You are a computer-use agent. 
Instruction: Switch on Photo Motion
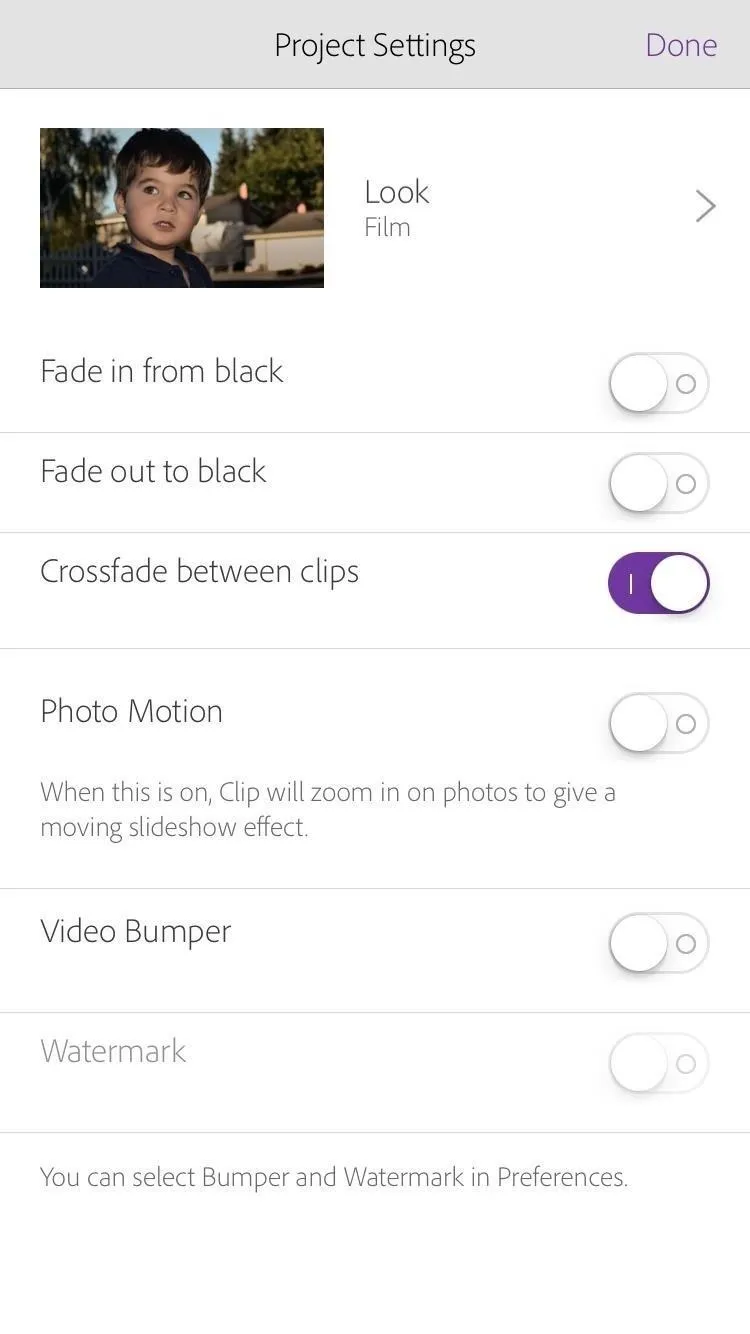pyautogui.click(x=659, y=723)
